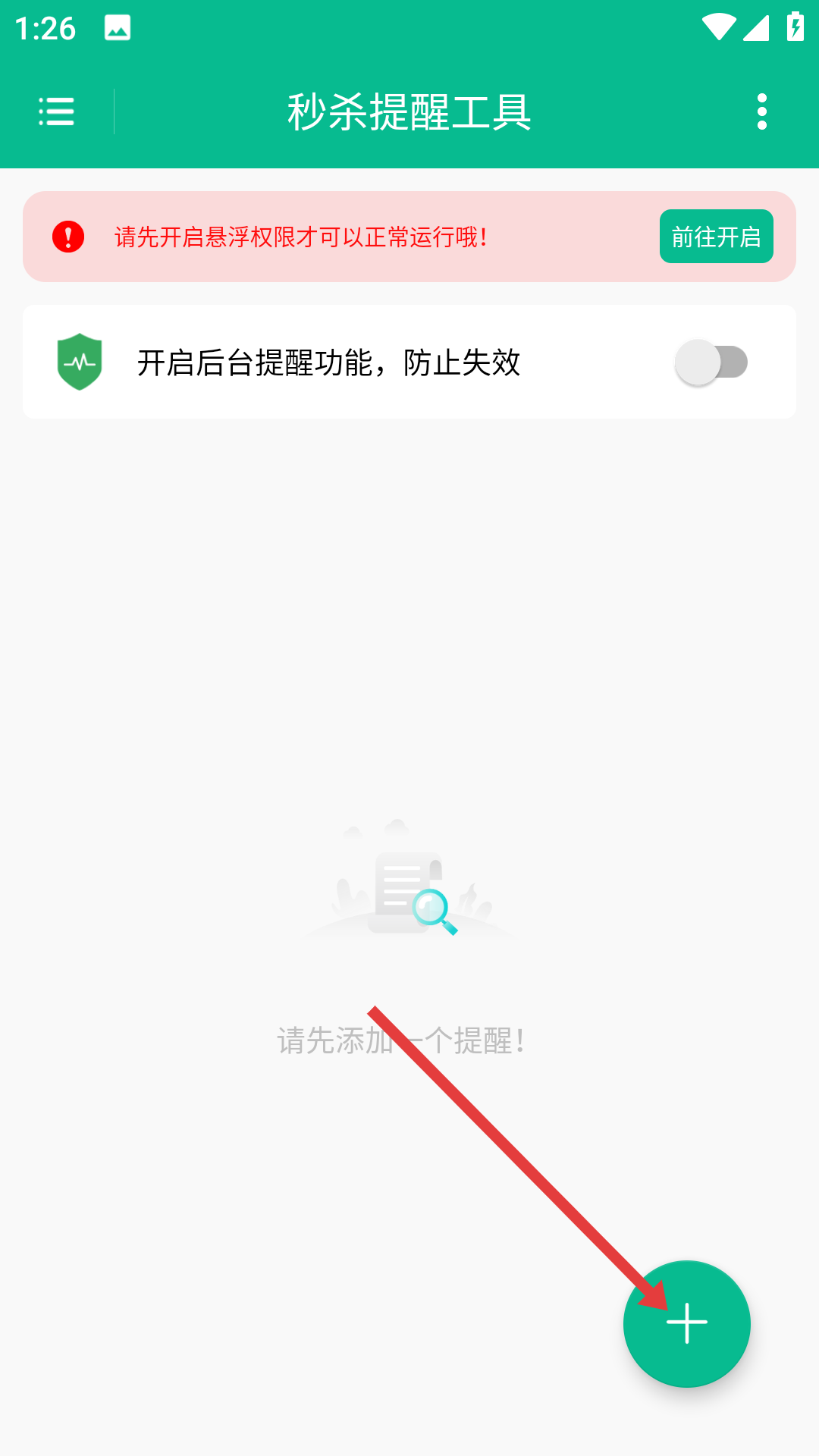Tap the 前往开启 button
The width and height of the screenshot is (819, 1456).
coord(716,237)
